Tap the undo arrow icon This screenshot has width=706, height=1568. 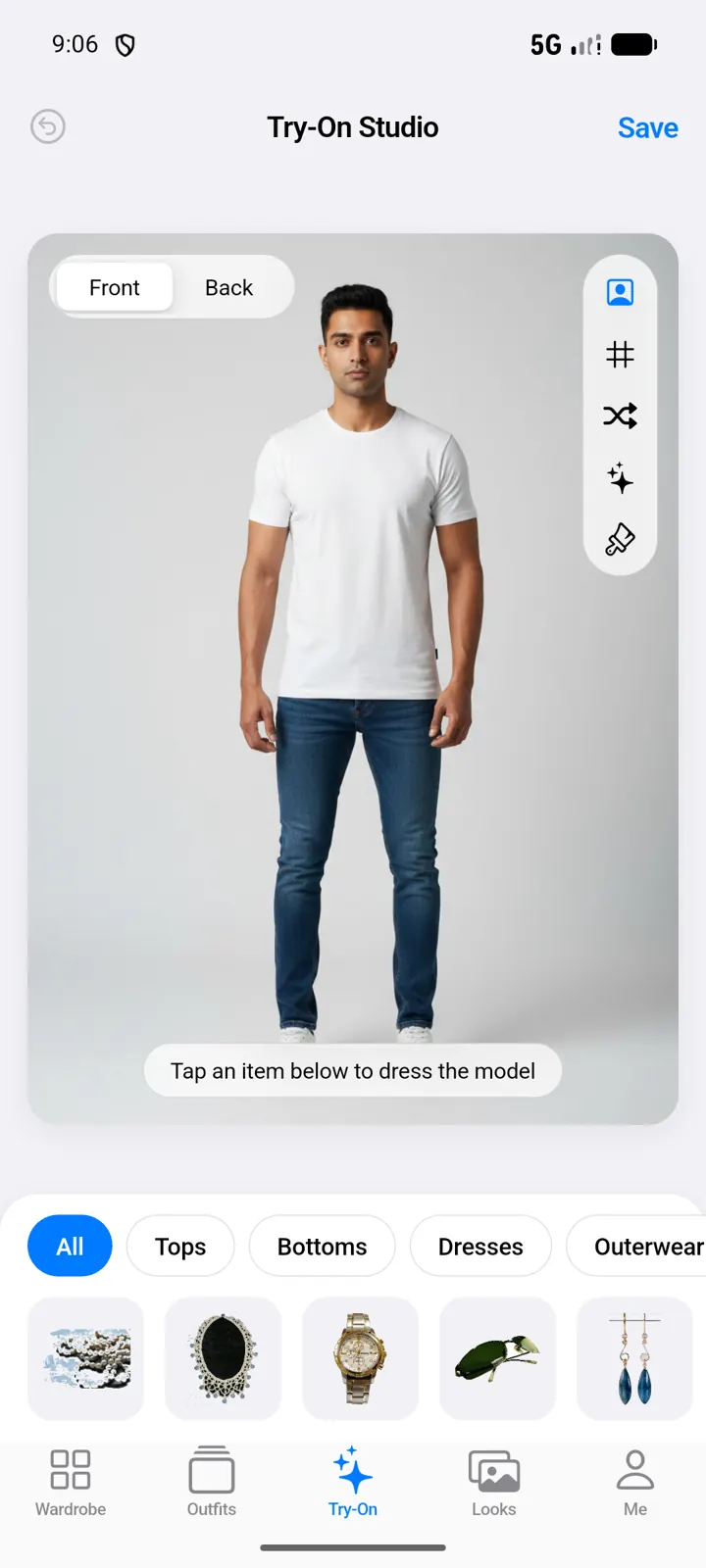pos(48,126)
